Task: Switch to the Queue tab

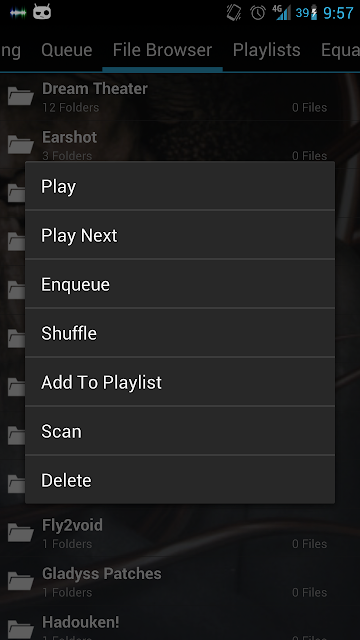Action: click(67, 50)
